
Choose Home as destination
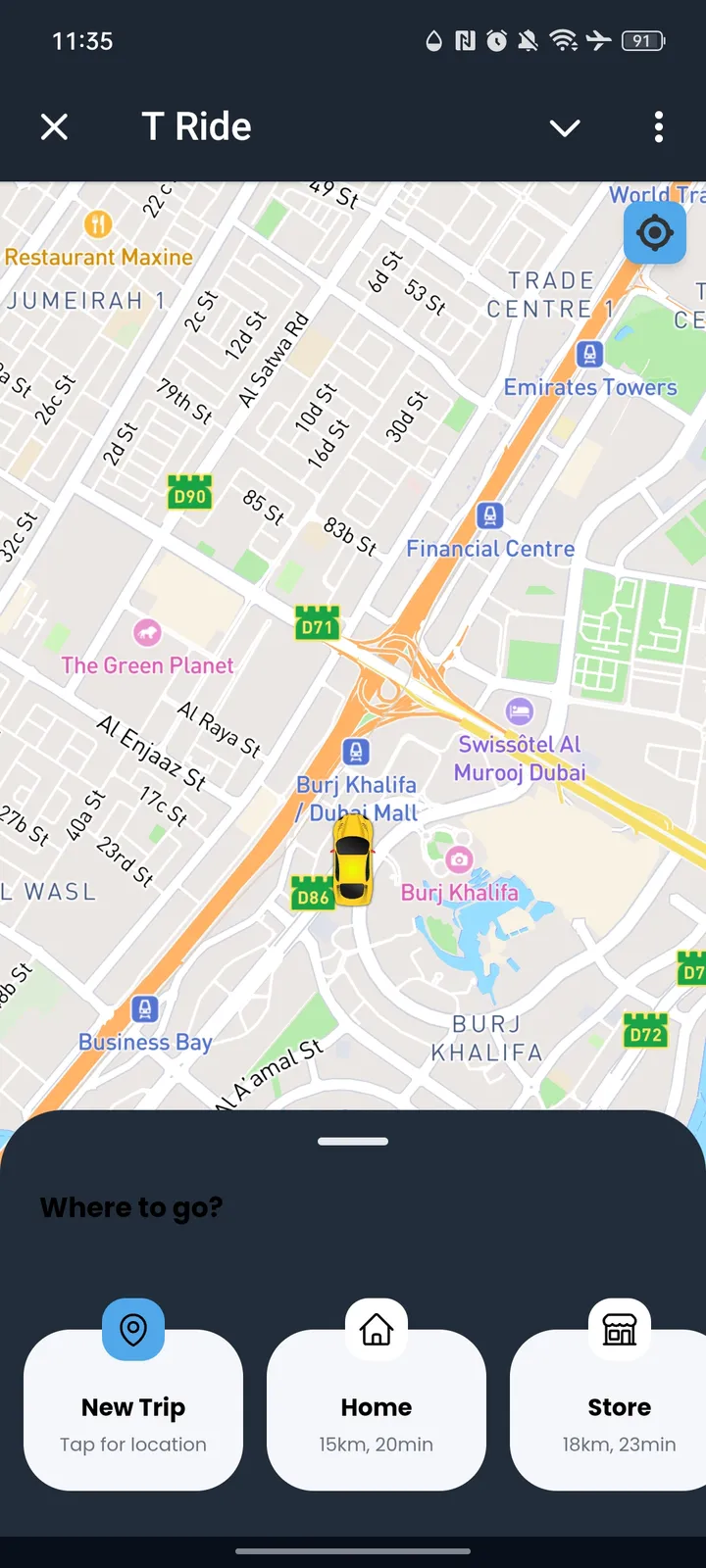(377, 1409)
